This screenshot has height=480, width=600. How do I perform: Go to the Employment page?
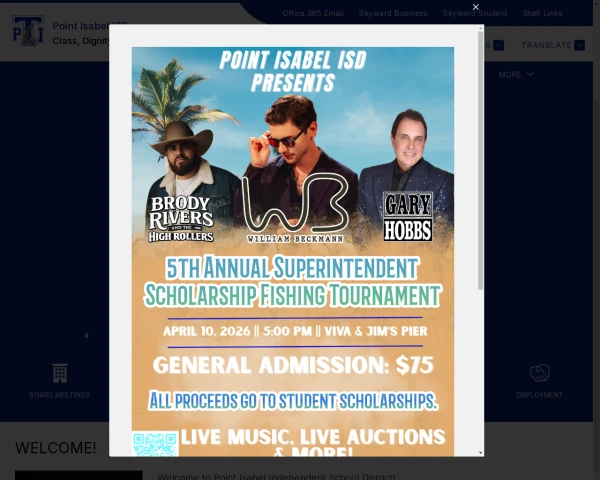(539, 381)
